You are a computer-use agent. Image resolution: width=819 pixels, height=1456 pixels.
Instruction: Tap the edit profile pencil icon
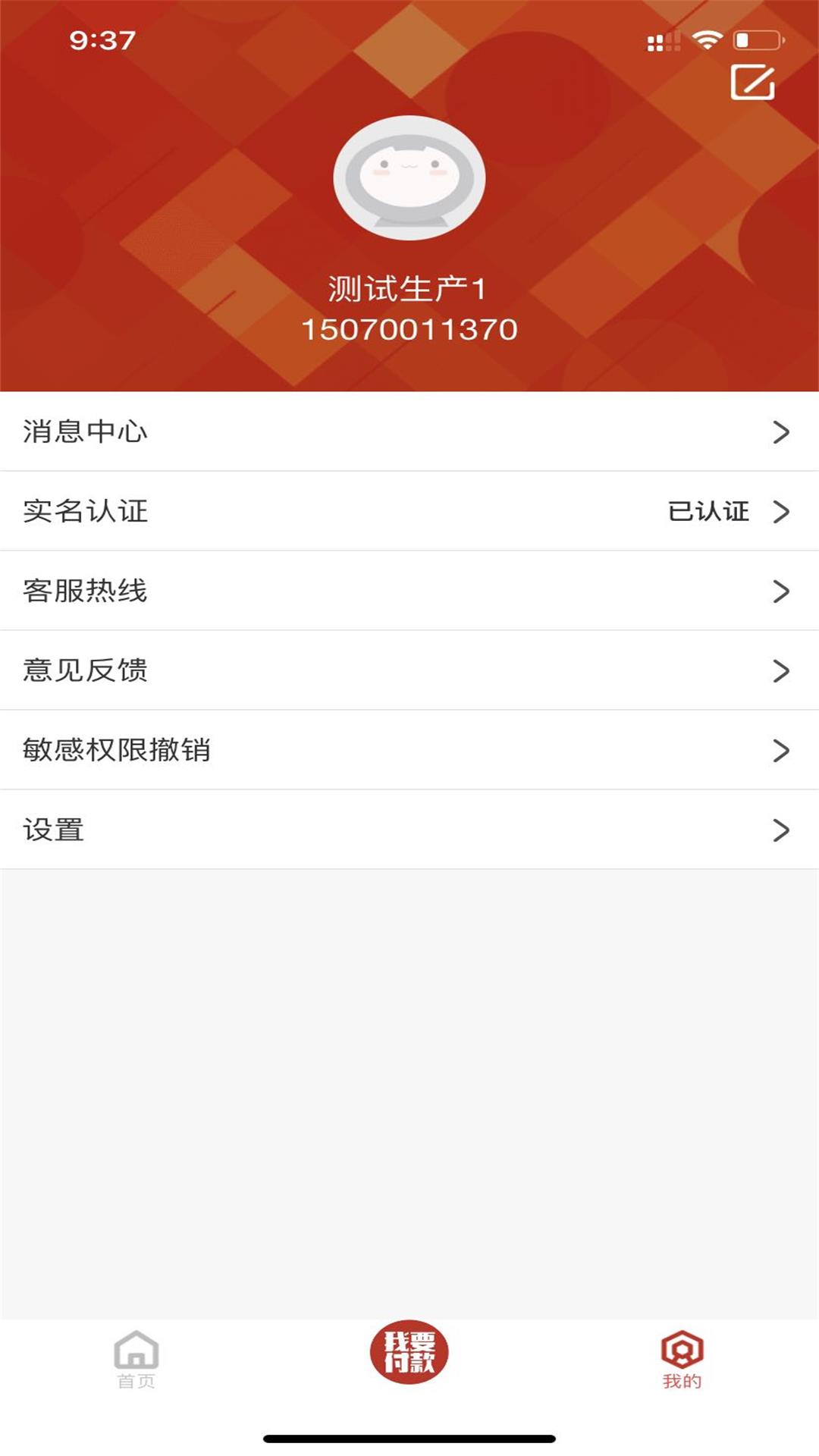click(753, 83)
